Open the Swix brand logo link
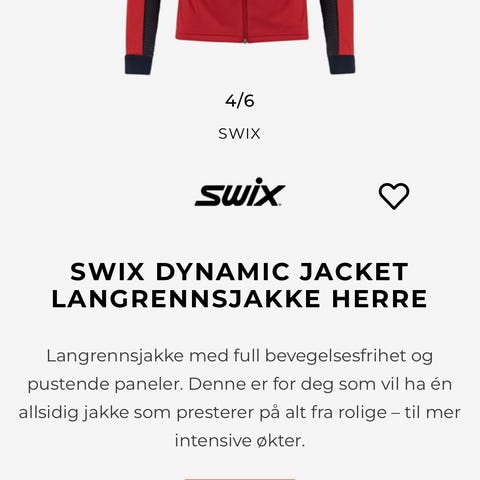Image resolution: width=480 pixels, height=480 pixels. point(240,192)
